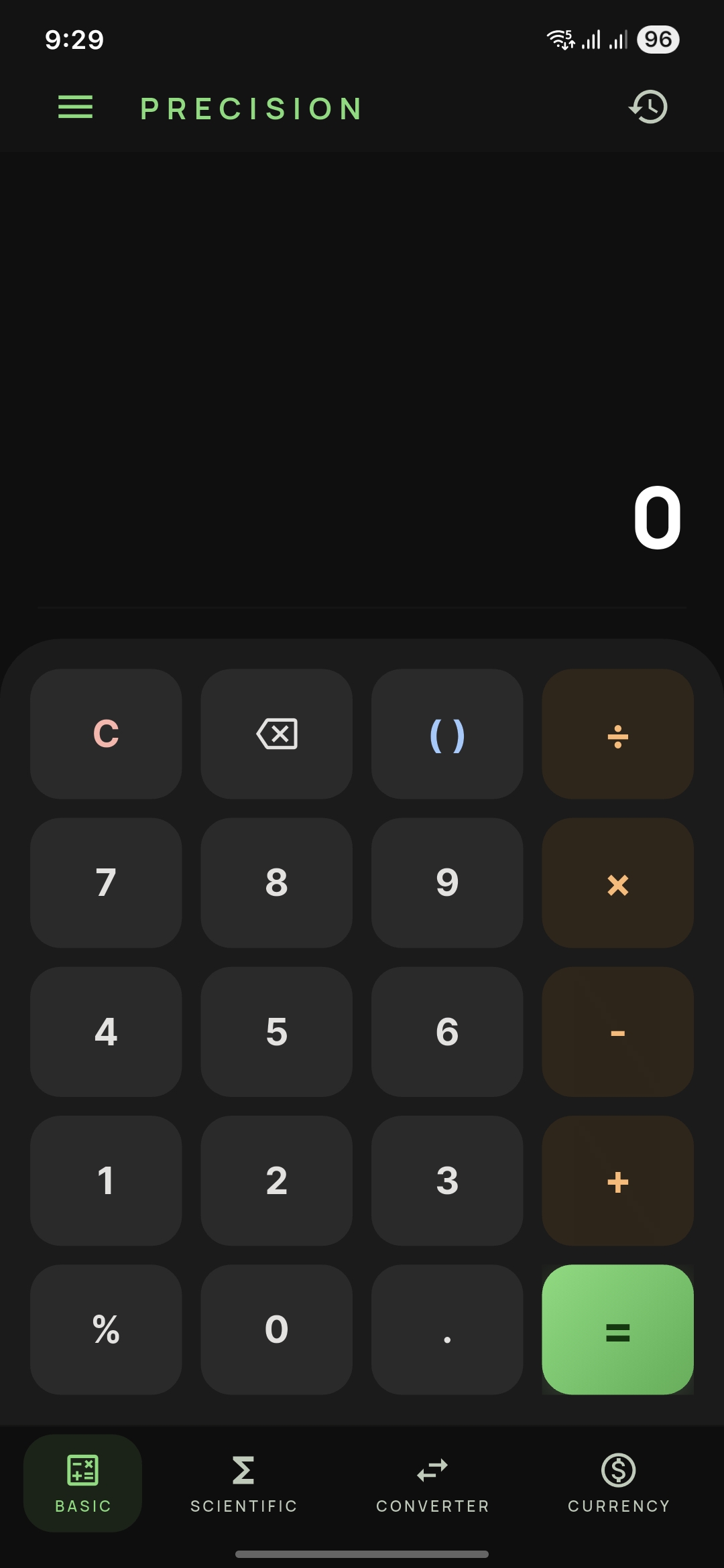Screen dimensions: 724x1568
Task: Insert parentheses with the brackets key
Action: point(447,735)
